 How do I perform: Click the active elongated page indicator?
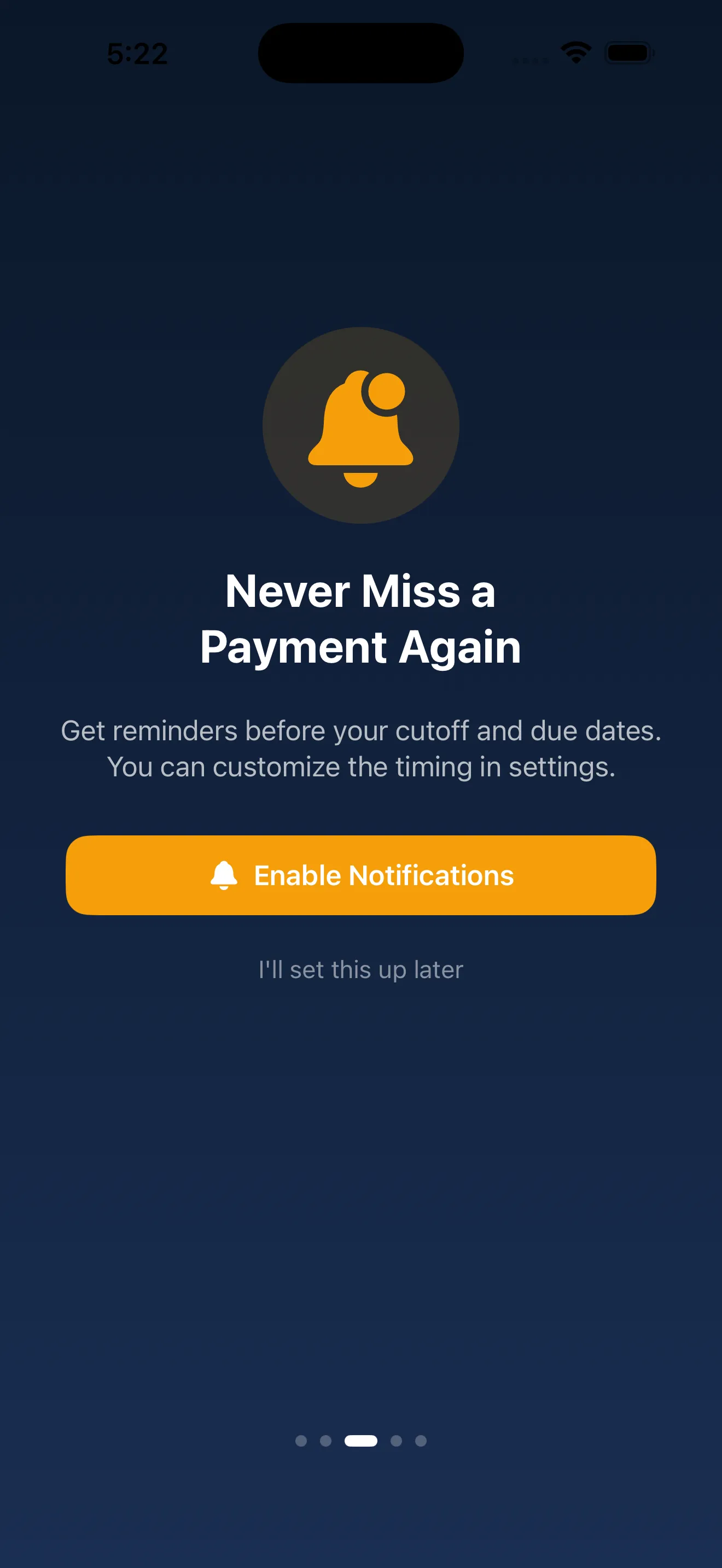coord(361,1440)
